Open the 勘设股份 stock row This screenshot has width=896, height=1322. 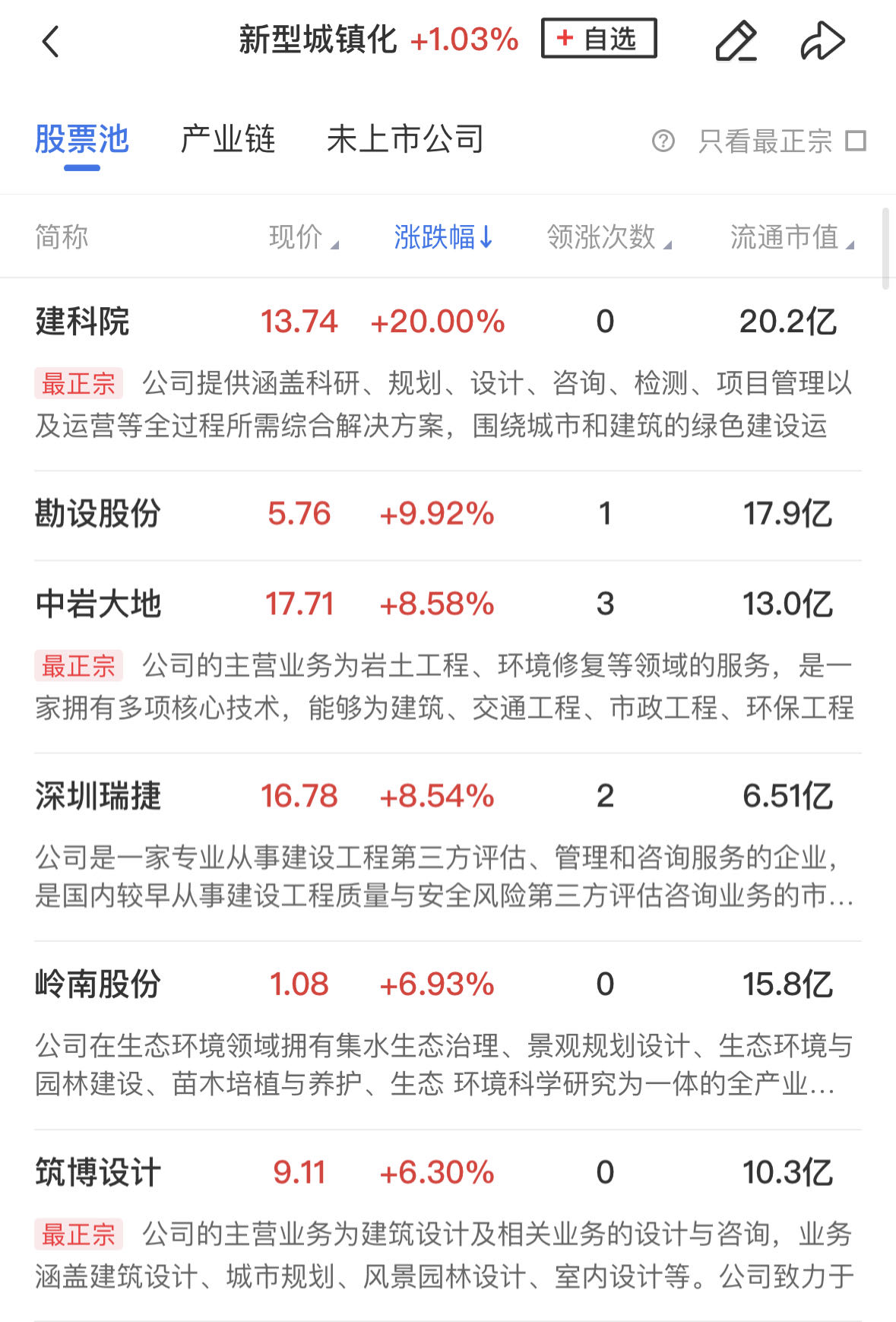pyautogui.click(x=98, y=514)
